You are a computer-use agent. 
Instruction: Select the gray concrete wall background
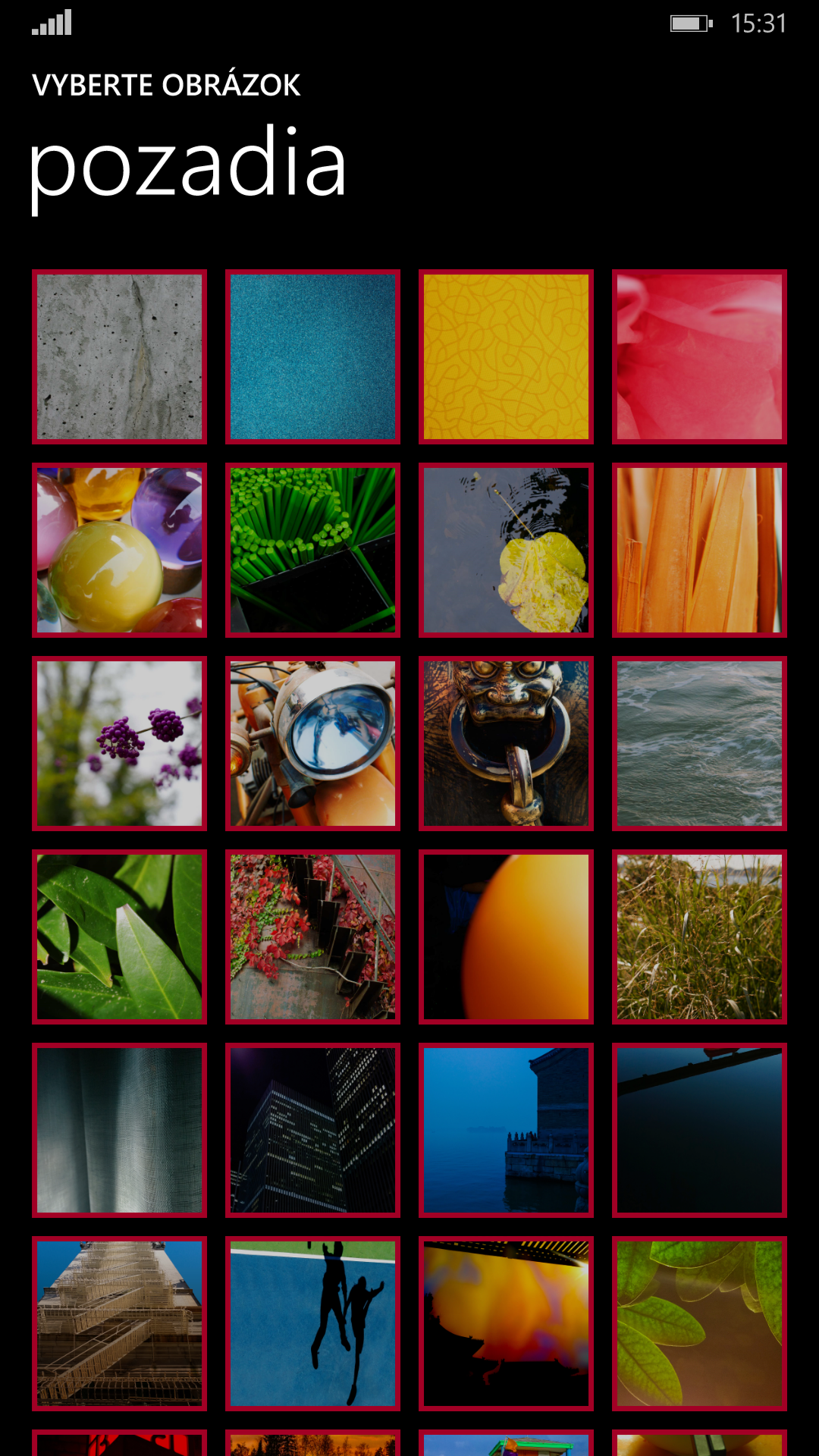(x=119, y=356)
